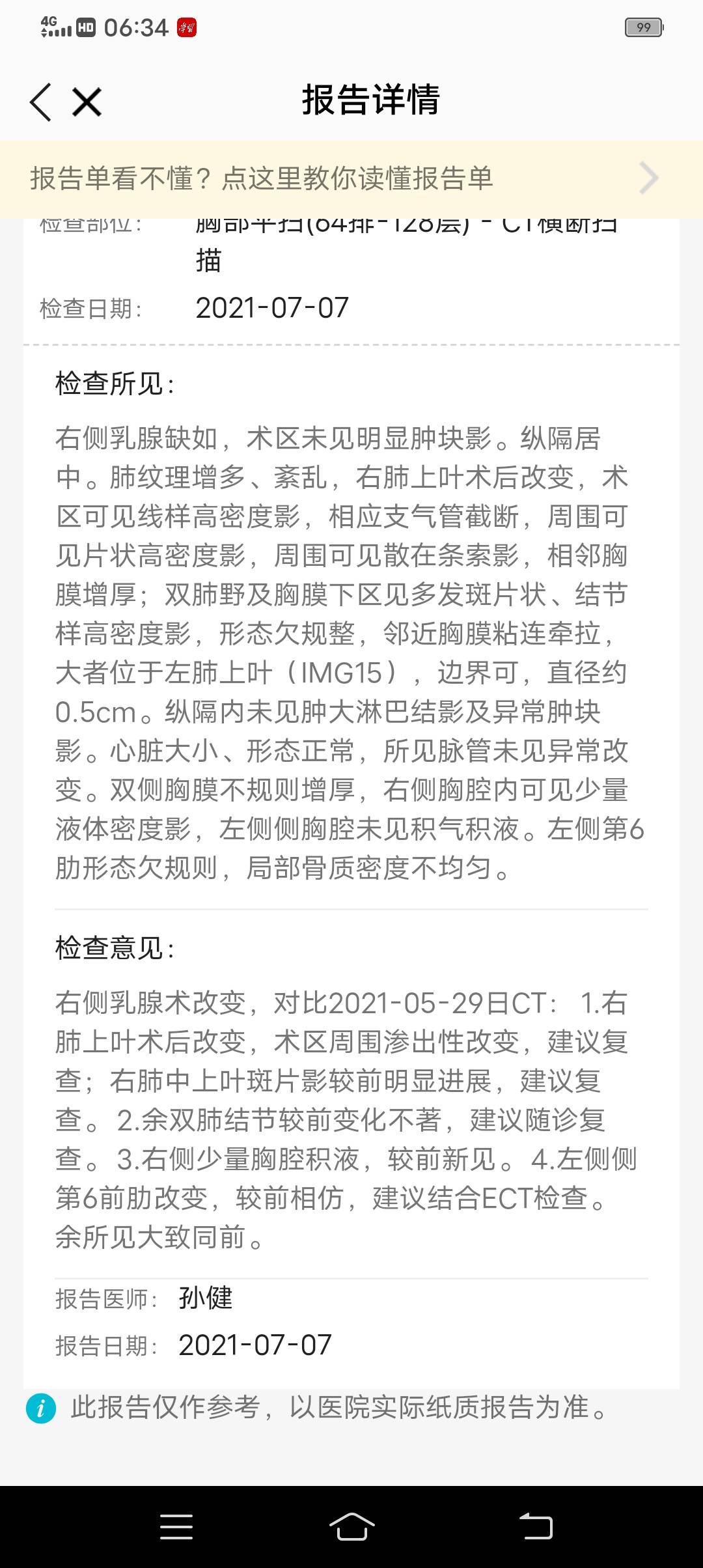Check the battery level icon showing 99

click(x=643, y=27)
